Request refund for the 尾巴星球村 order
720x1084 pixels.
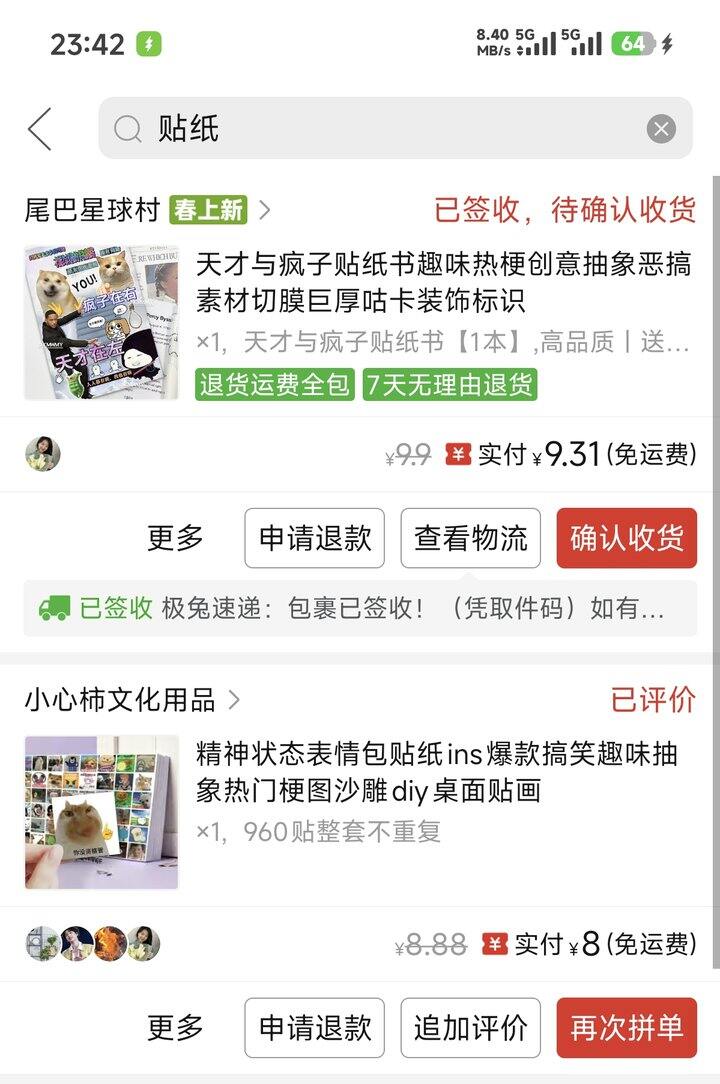click(315, 538)
